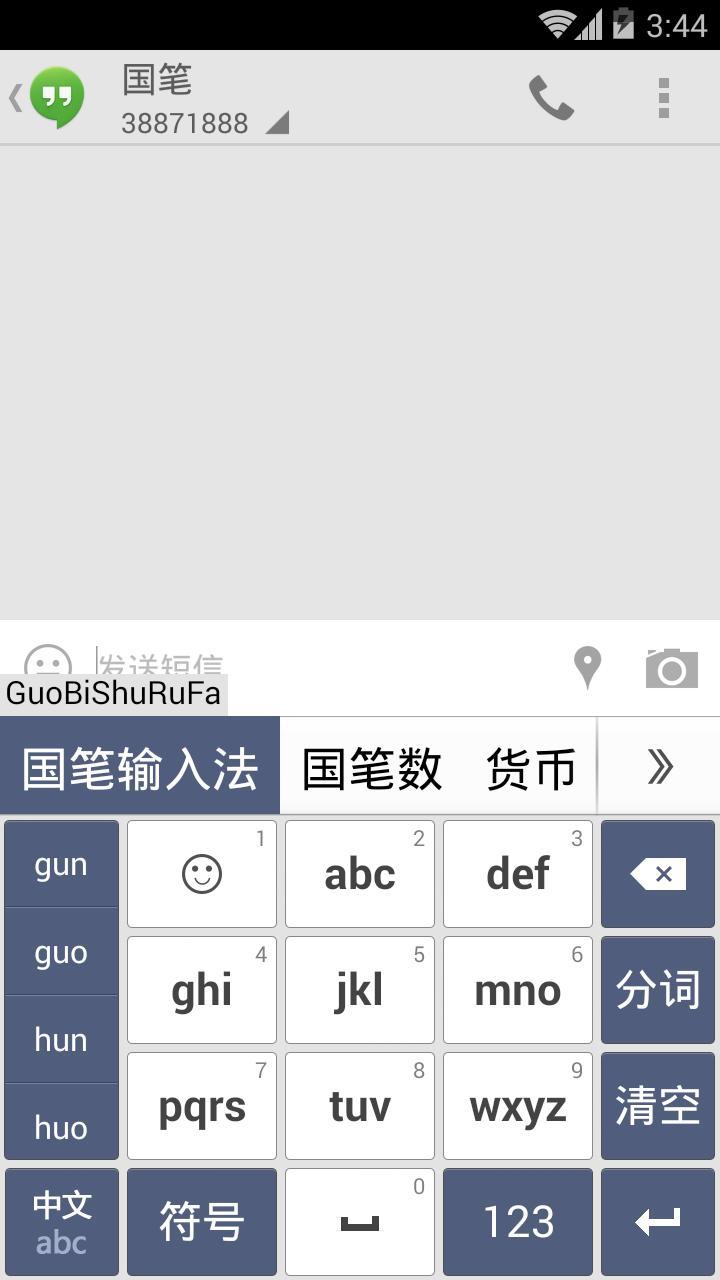
Task: Open the camera to attach photo
Action: 671,667
